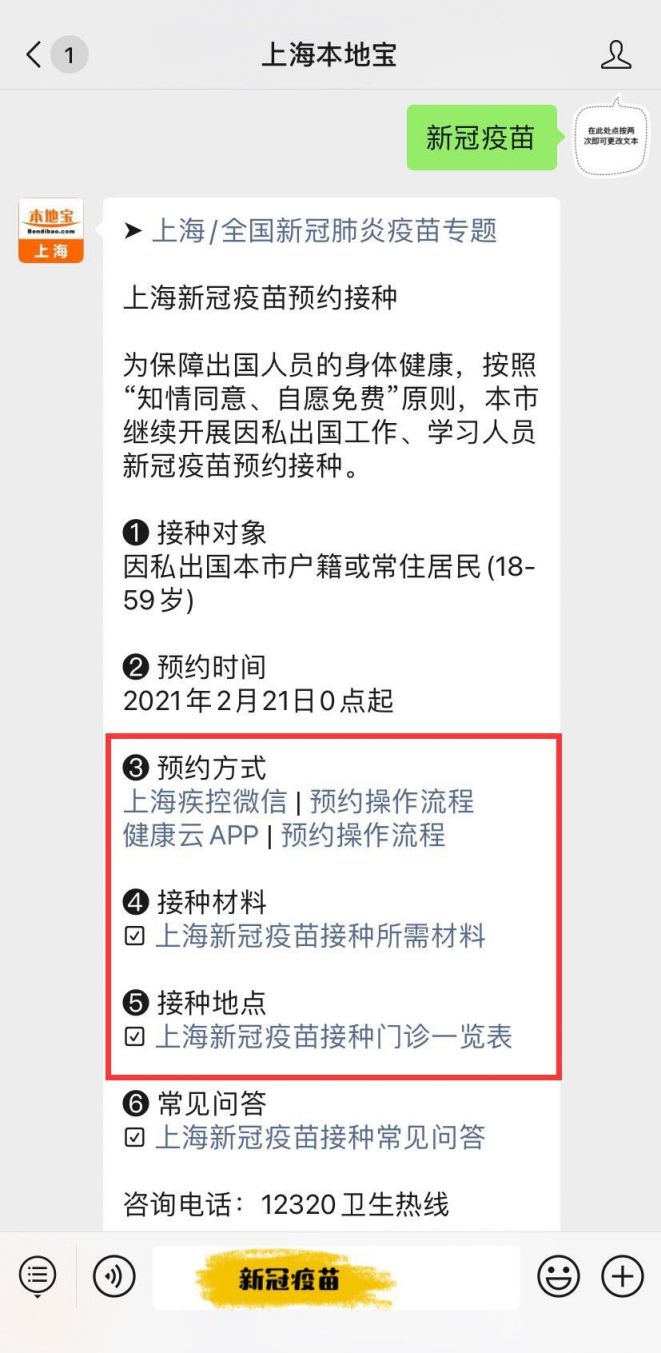The height and width of the screenshot is (1353, 661).
Task: Open the 健康云APP link
Action: (190, 835)
